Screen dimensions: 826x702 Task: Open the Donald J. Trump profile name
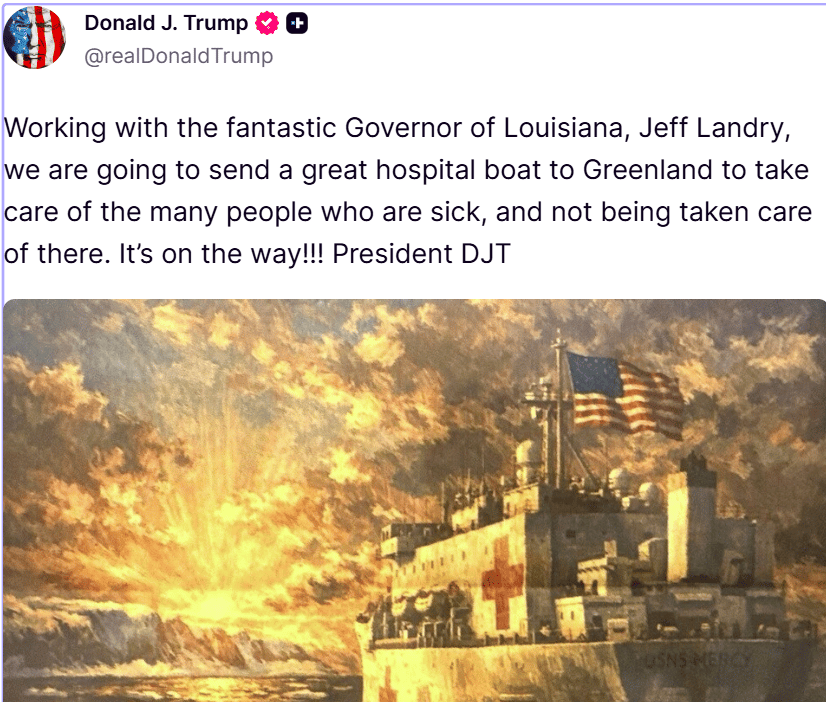tap(166, 23)
